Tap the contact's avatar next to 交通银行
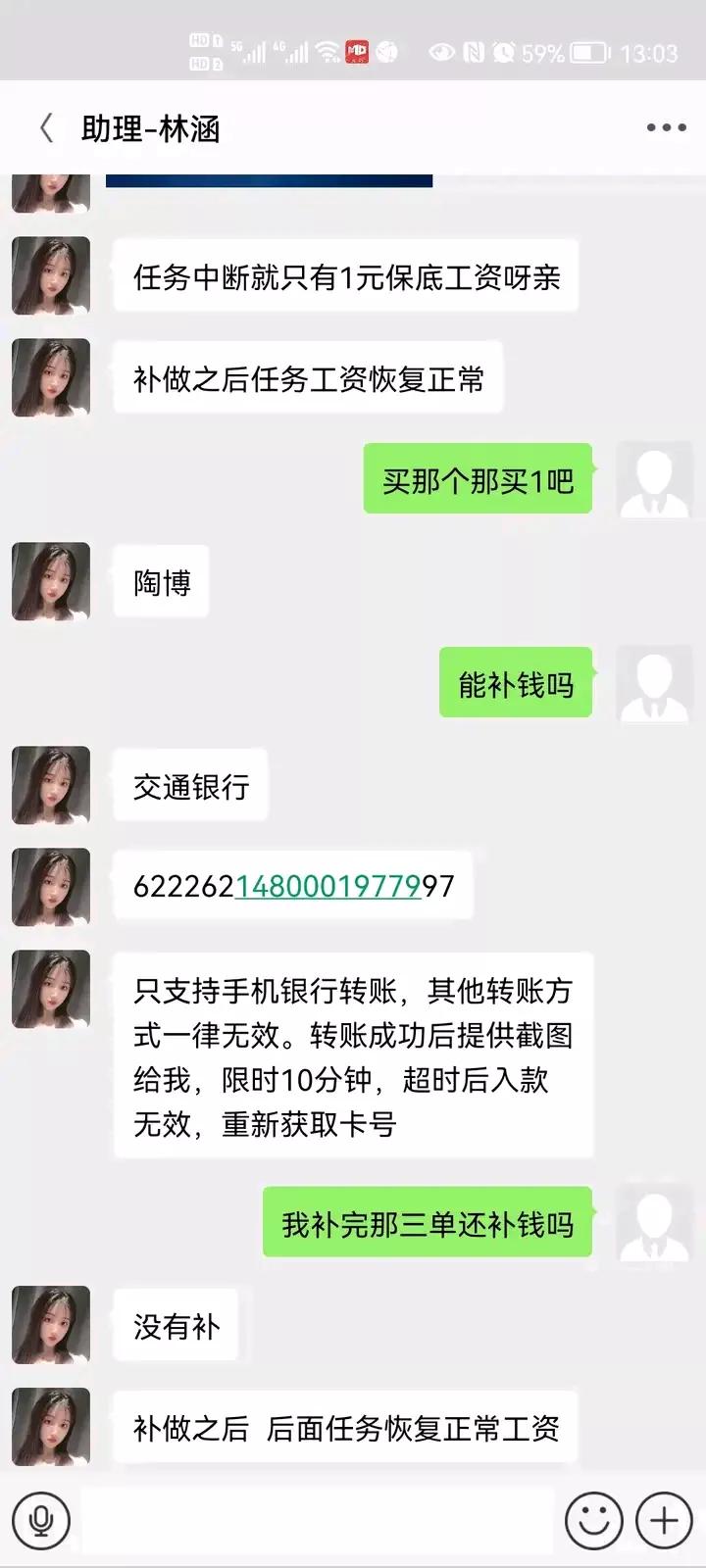The width and height of the screenshot is (706, 1568). pos(50,784)
